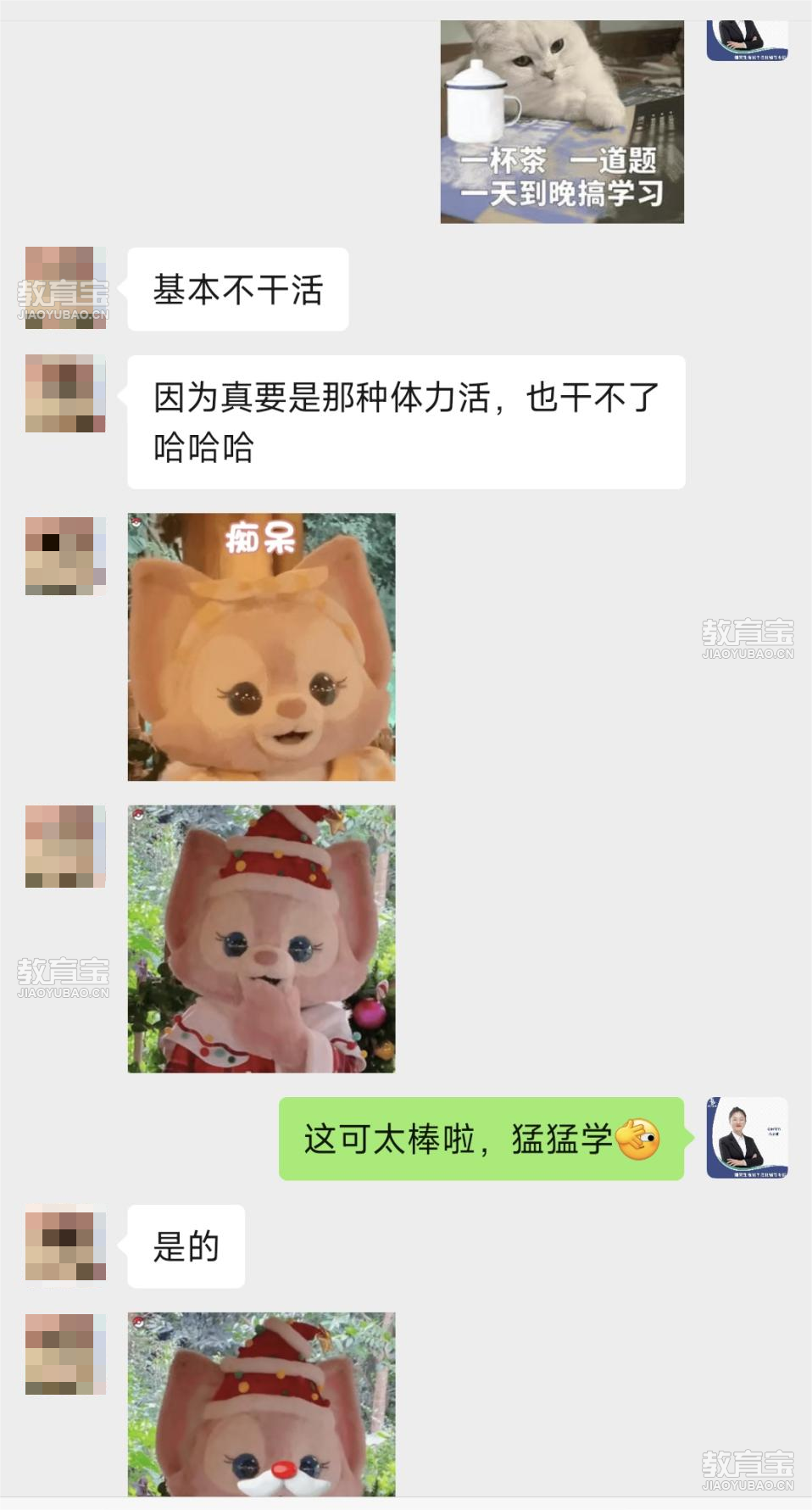Open the Santa-beard fox sticker
The height and width of the screenshot is (1510, 812).
[x=261, y=1403]
